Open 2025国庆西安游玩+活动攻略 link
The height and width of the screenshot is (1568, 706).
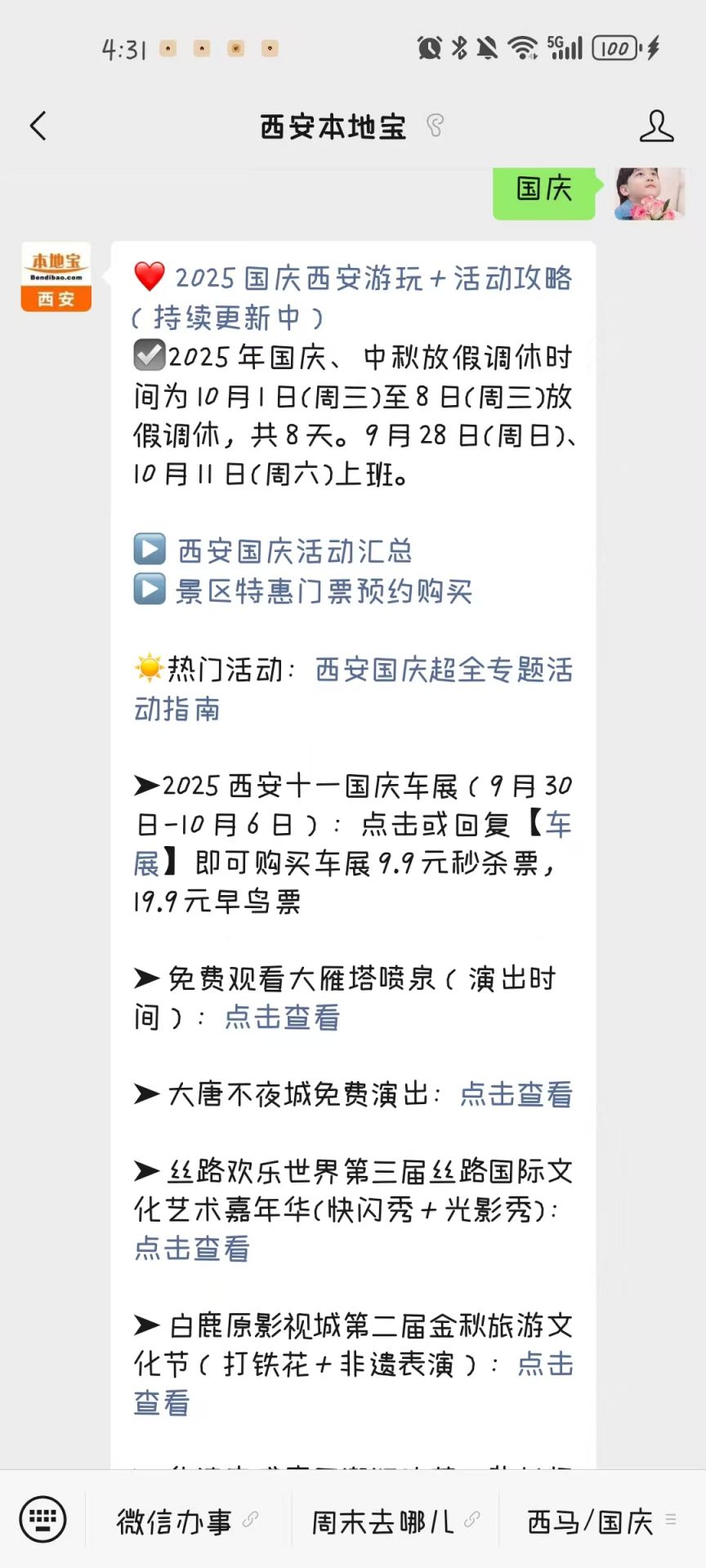373,279
